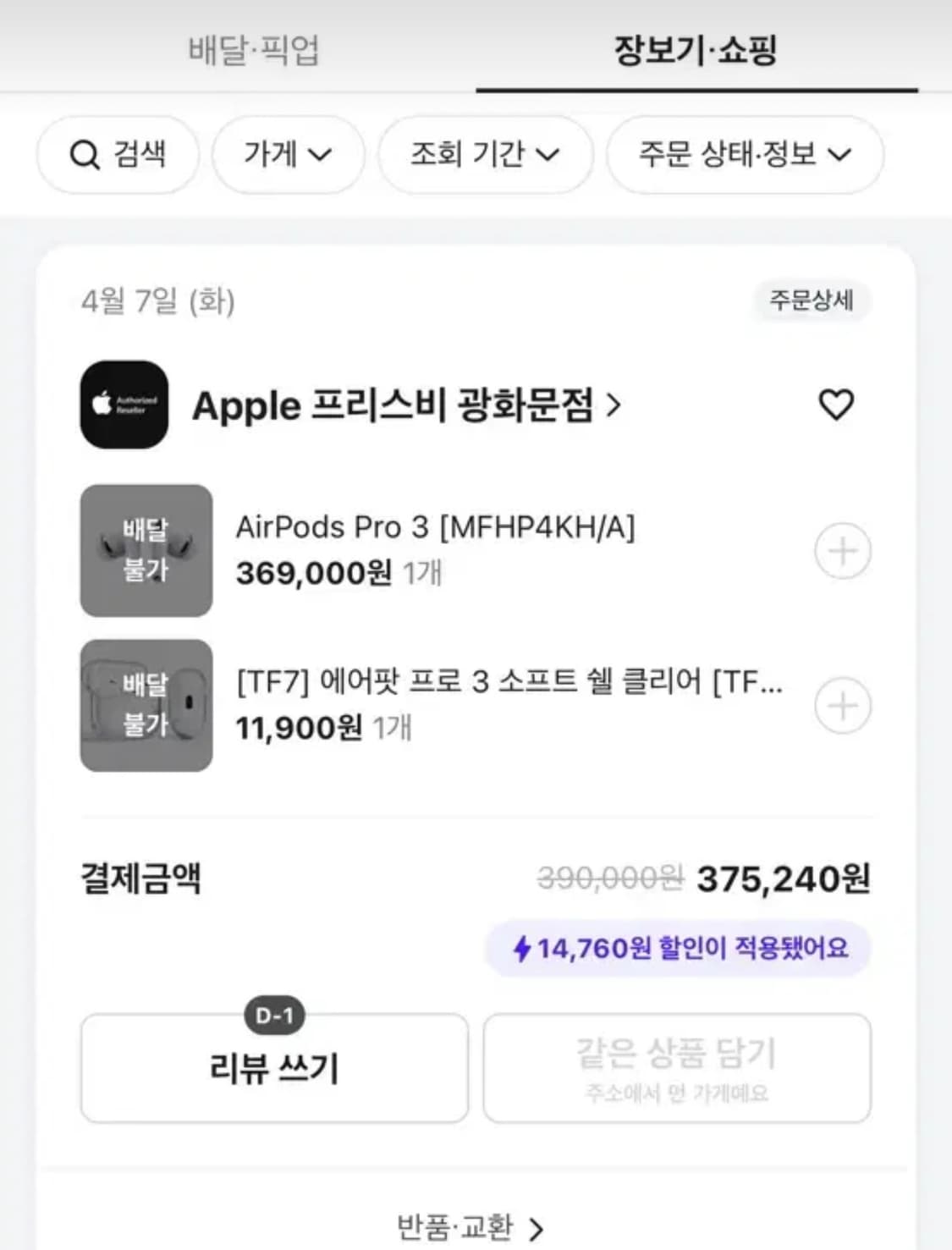Expand the 조회 기간 dropdown
The width and height of the screenshot is (952, 1250).
(x=485, y=154)
